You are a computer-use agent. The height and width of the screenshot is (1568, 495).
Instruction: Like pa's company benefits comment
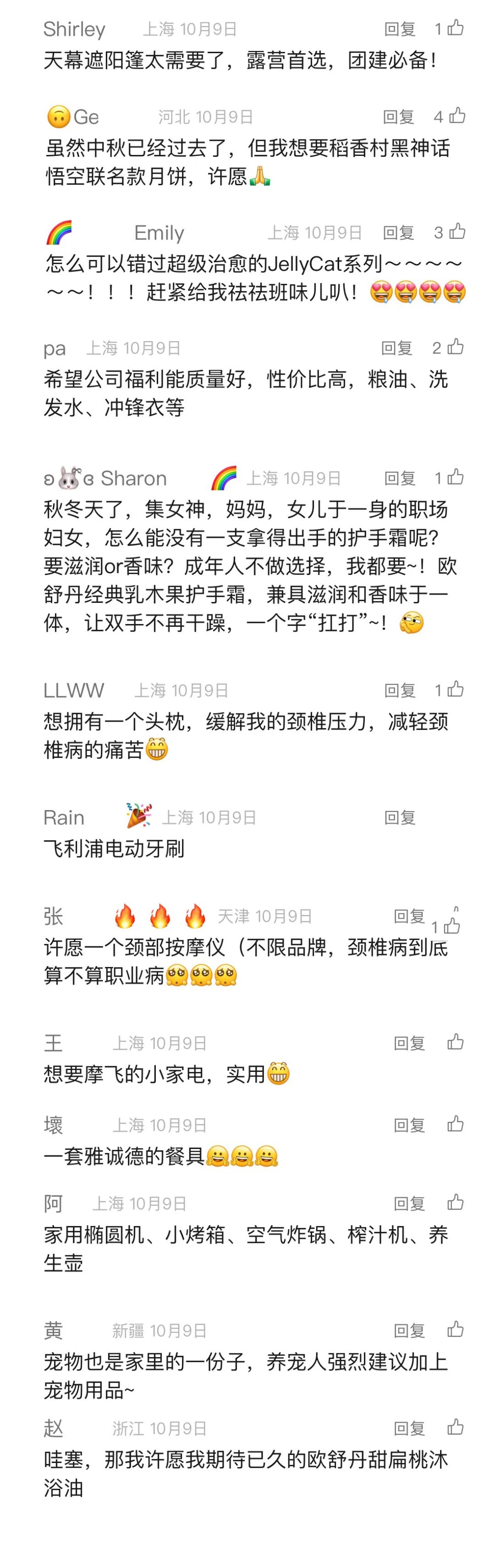point(456,347)
